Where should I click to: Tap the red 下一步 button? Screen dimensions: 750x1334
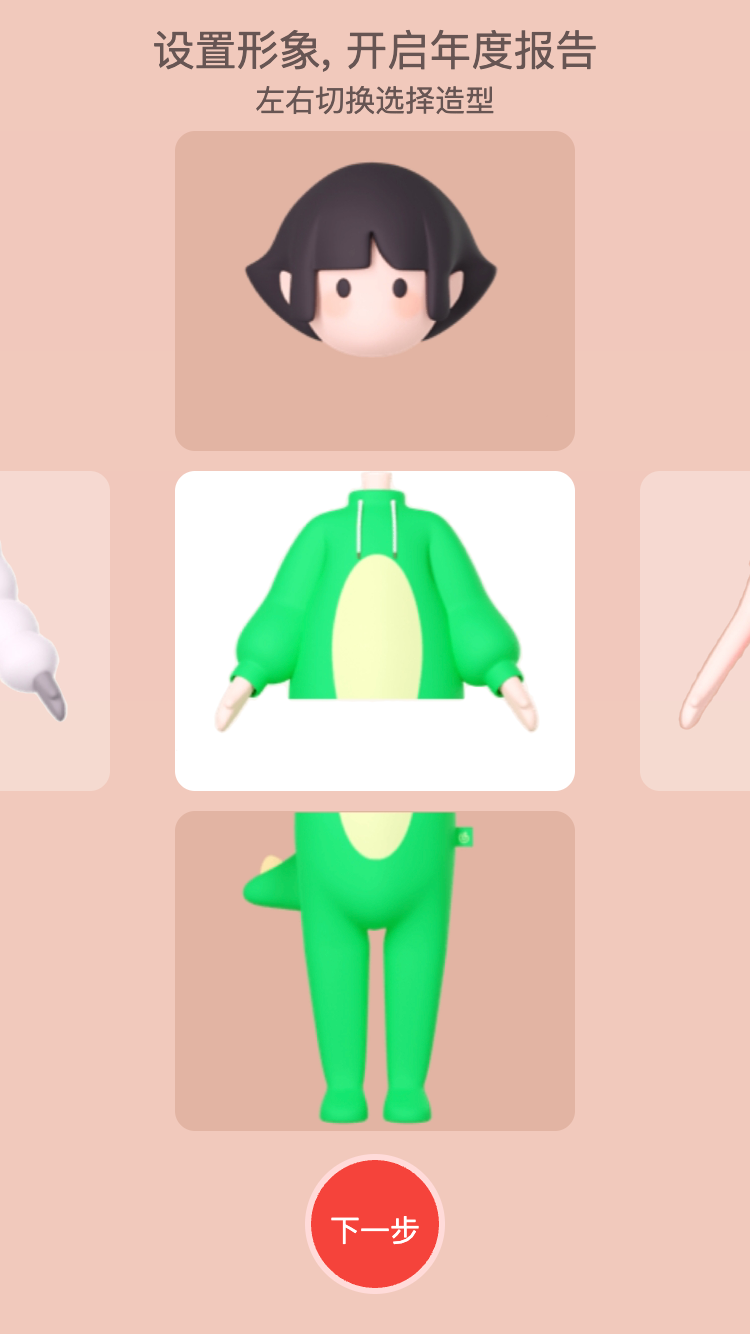(375, 1226)
